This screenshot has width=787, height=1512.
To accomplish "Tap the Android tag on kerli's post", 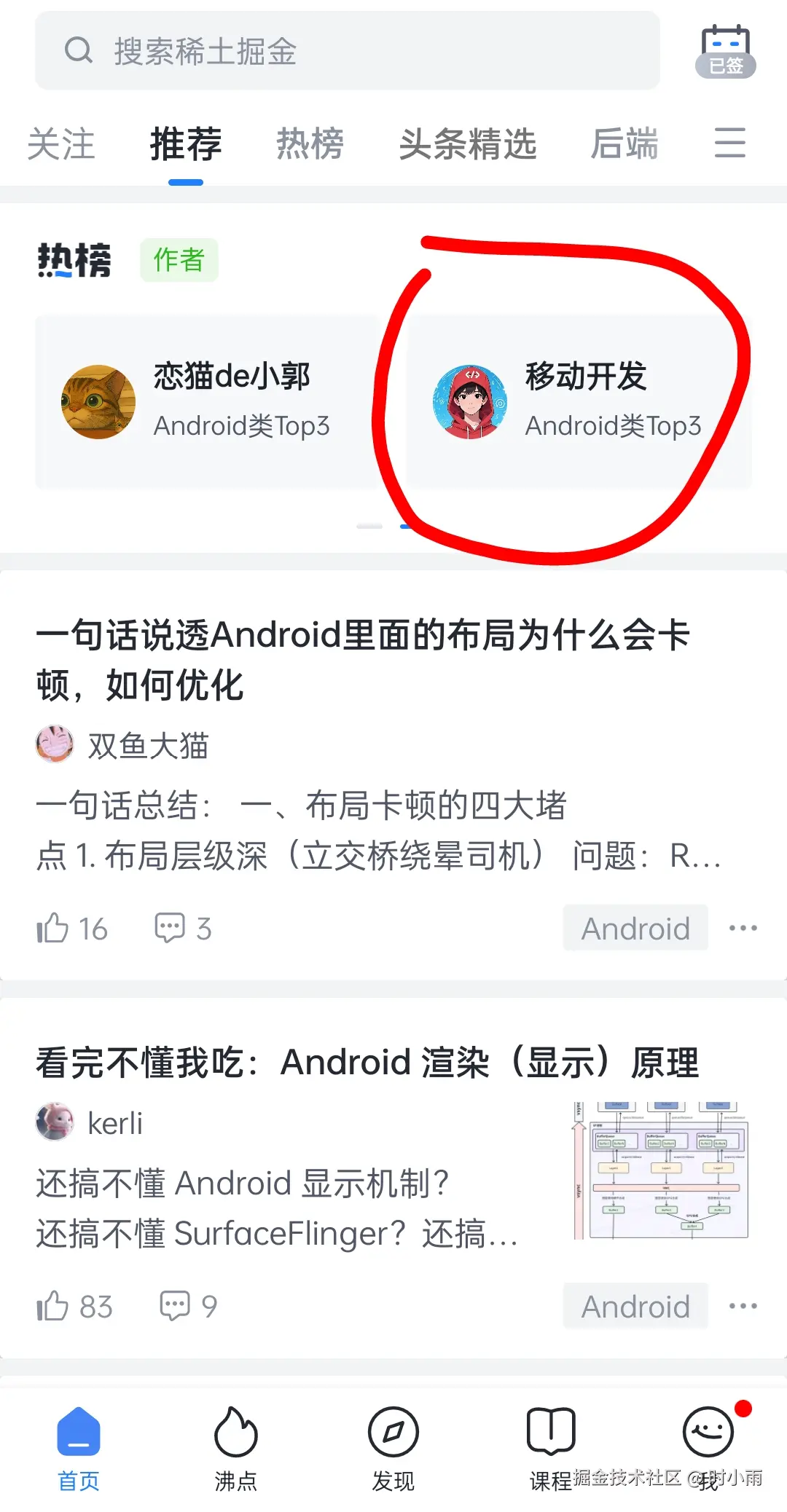I will (635, 1306).
